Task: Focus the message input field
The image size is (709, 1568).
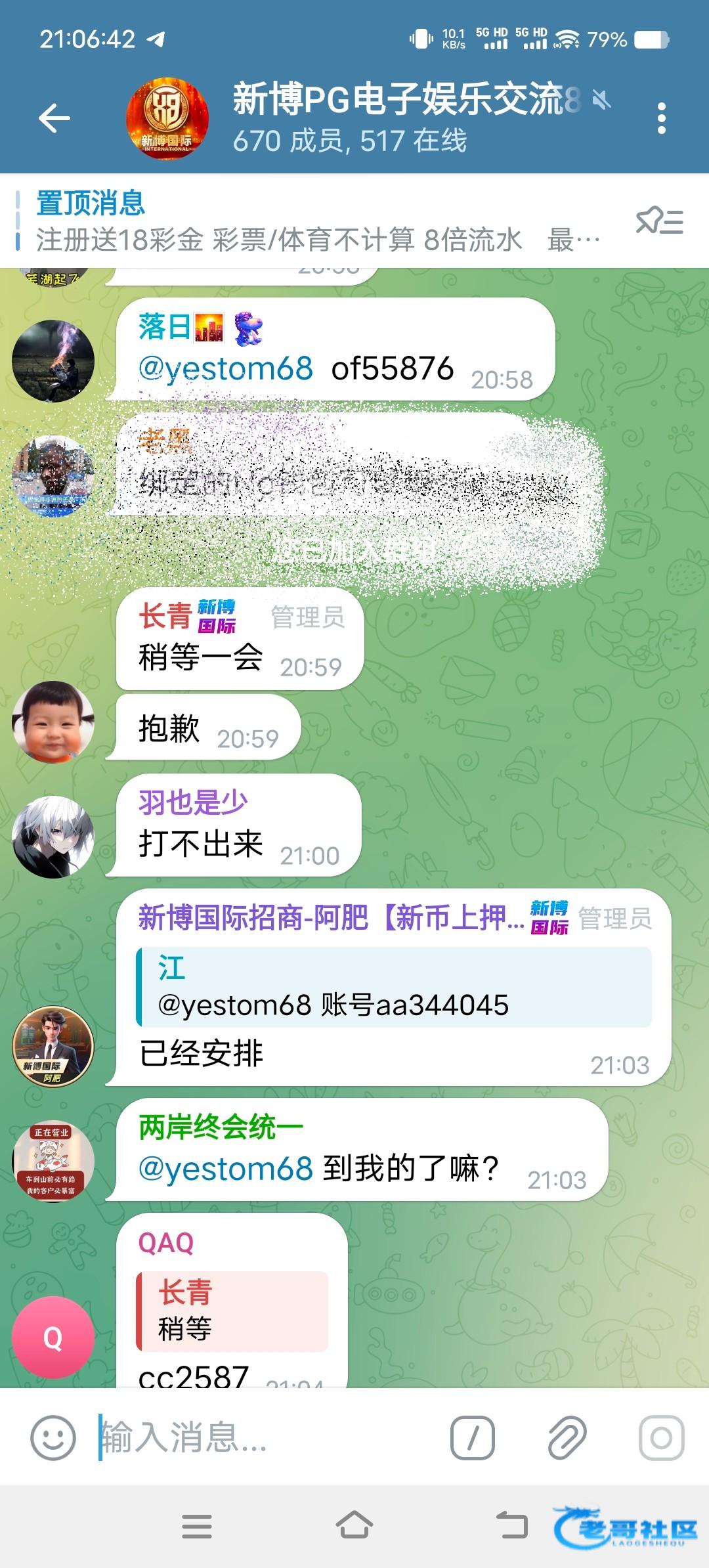Action: (263, 1437)
